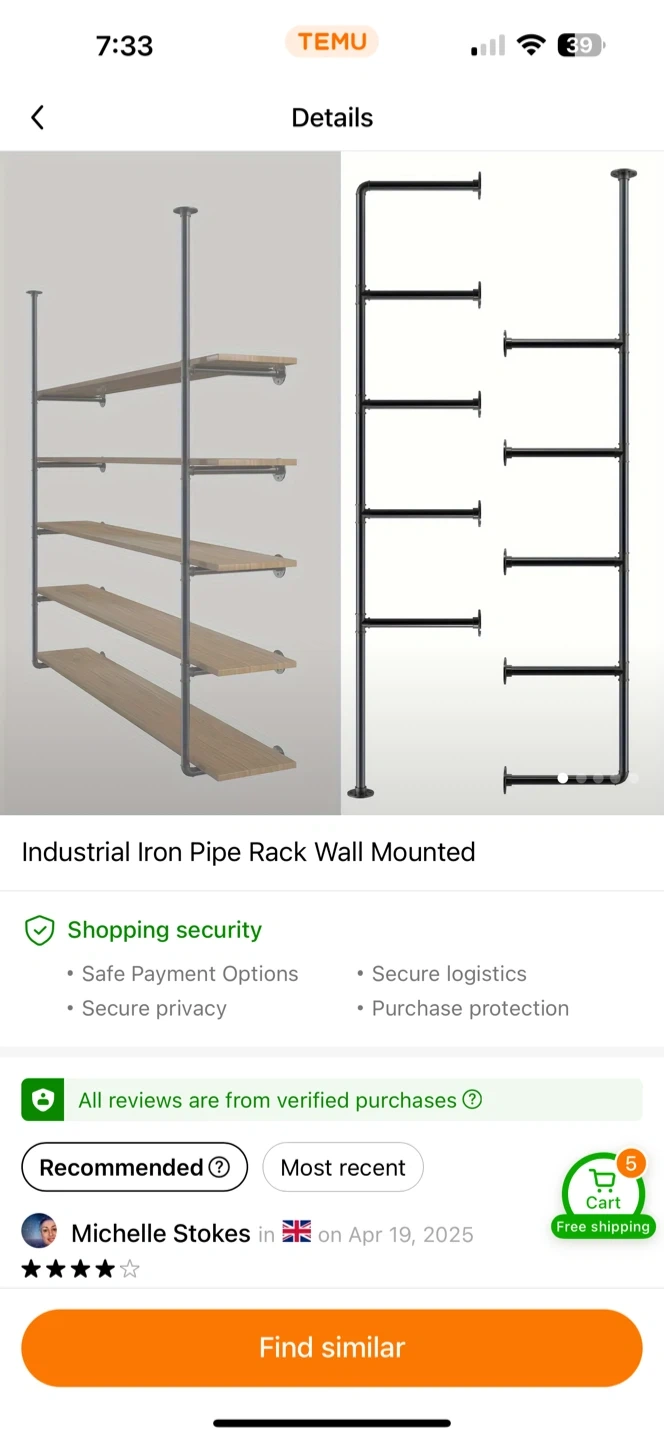The image size is (664, 1440).
Task: Open Michelle Stokes' review profile
Action: [160, 1233]
